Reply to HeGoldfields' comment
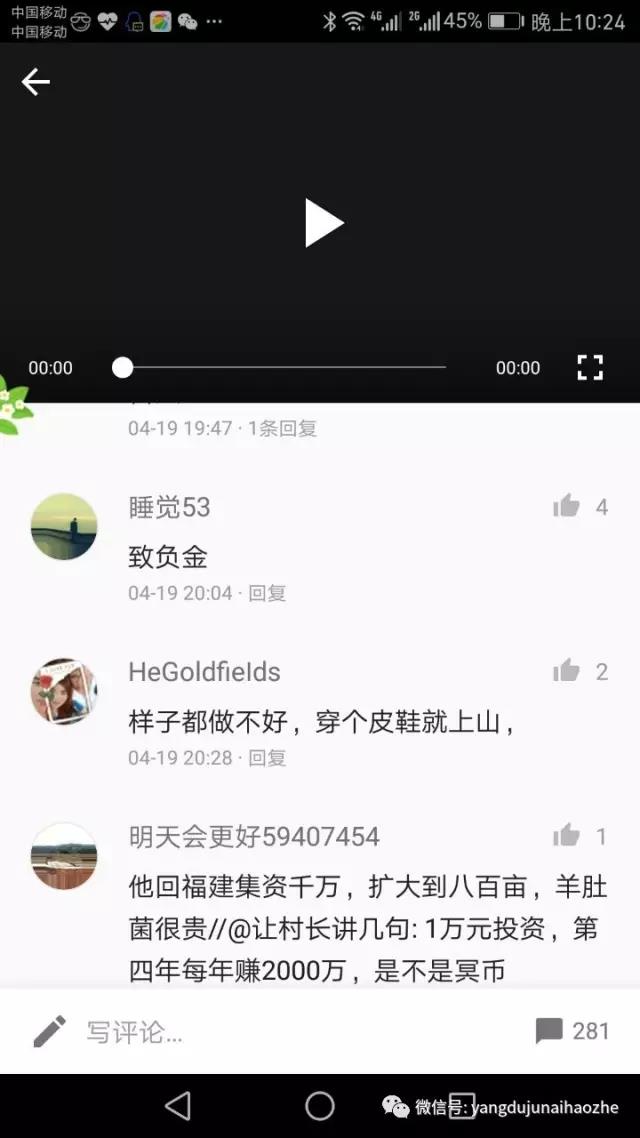 pos(267,758)
